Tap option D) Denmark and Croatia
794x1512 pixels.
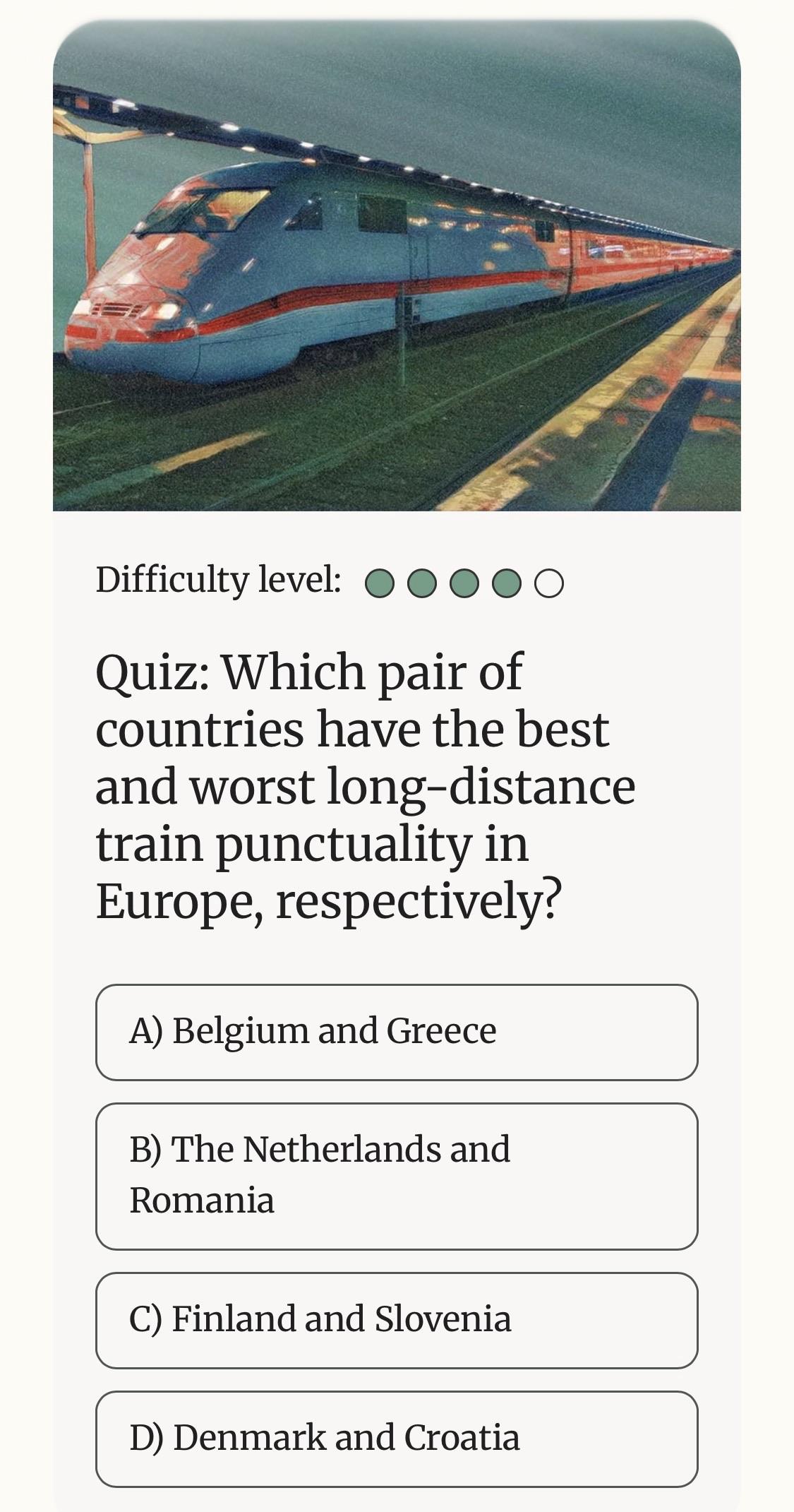(397, 1439)
